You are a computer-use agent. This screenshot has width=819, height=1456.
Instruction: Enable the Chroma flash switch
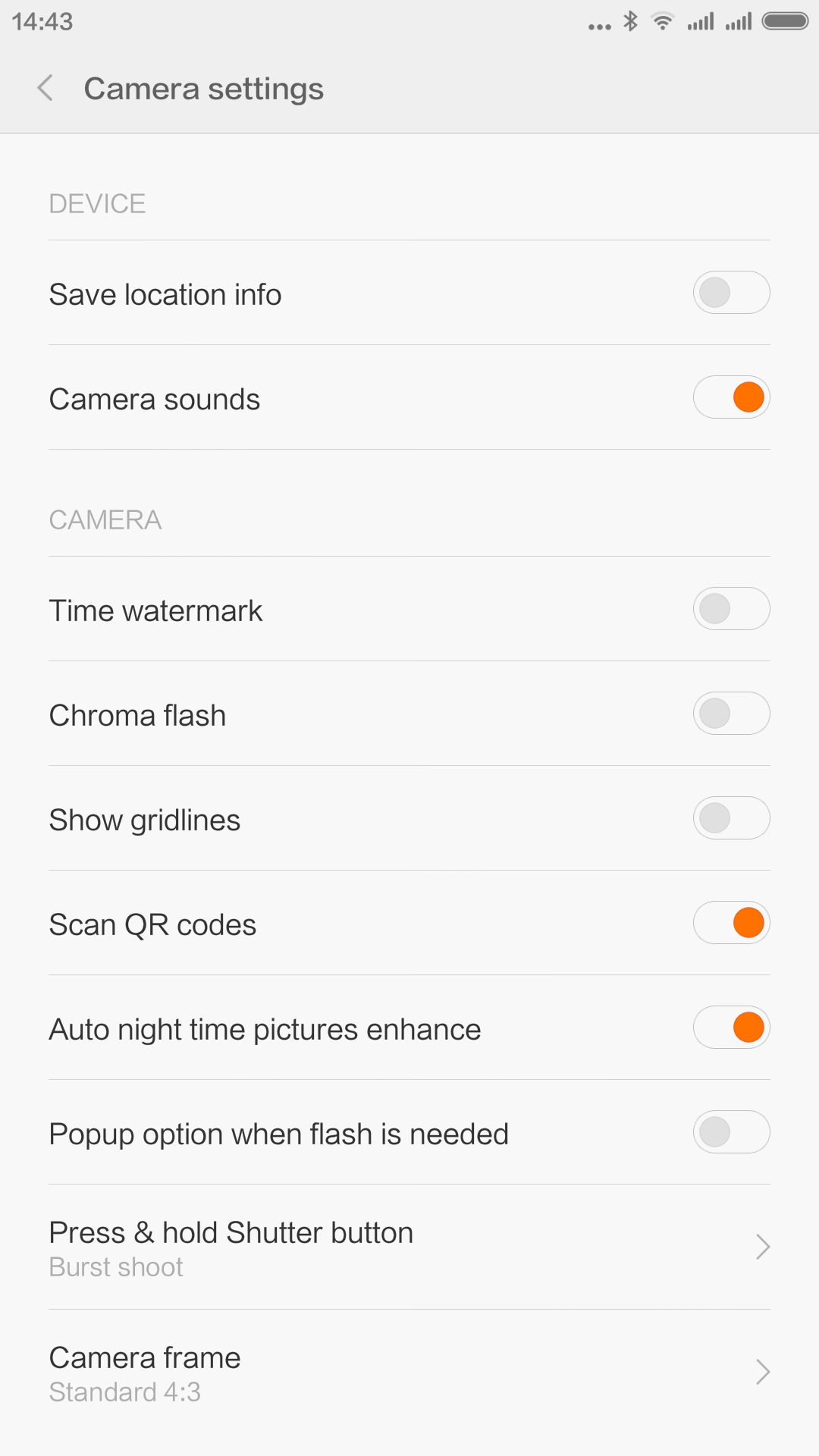(x=731, y=714)
